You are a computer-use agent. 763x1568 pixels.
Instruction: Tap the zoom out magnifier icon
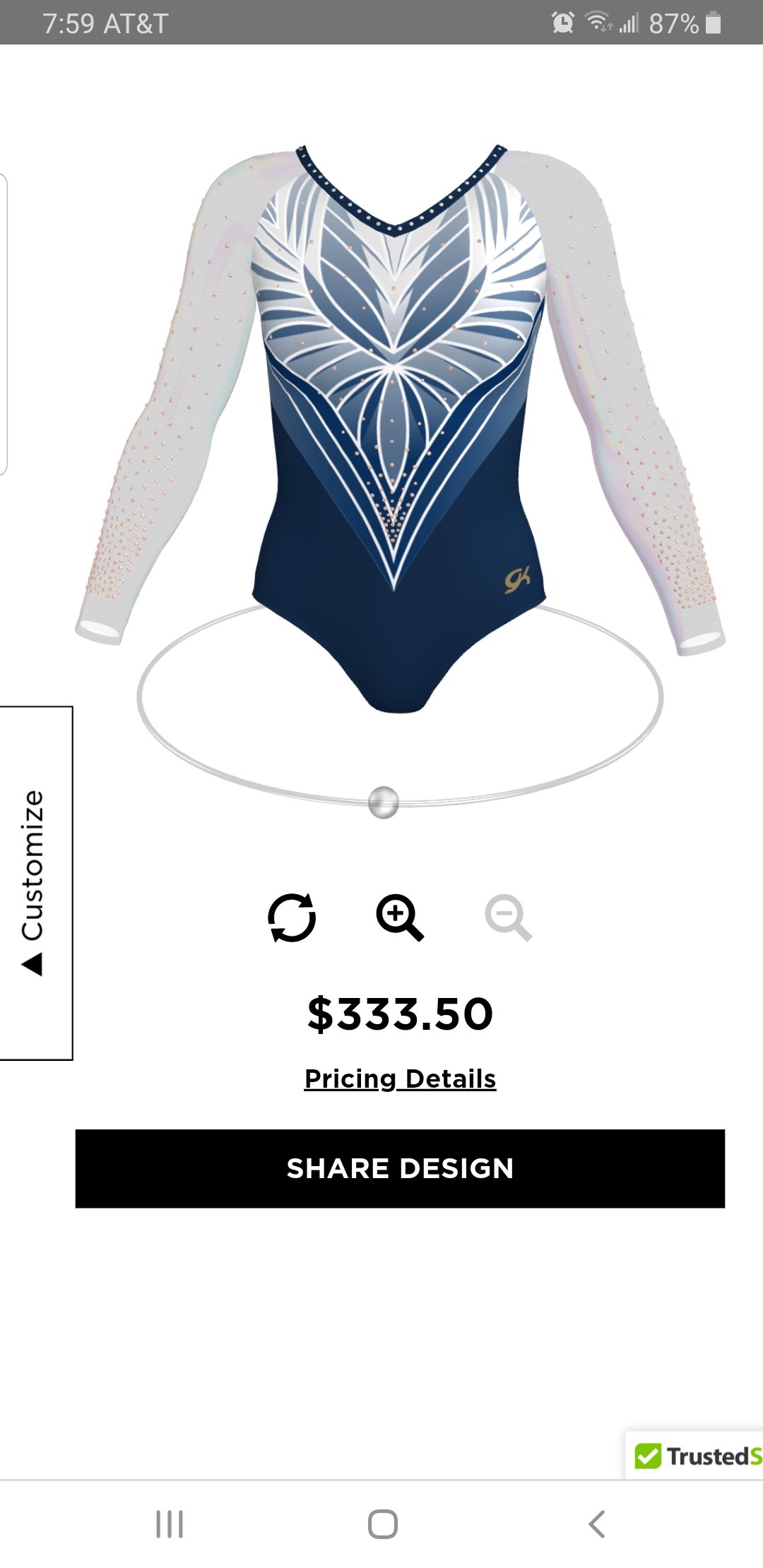(x=508, y=917)
